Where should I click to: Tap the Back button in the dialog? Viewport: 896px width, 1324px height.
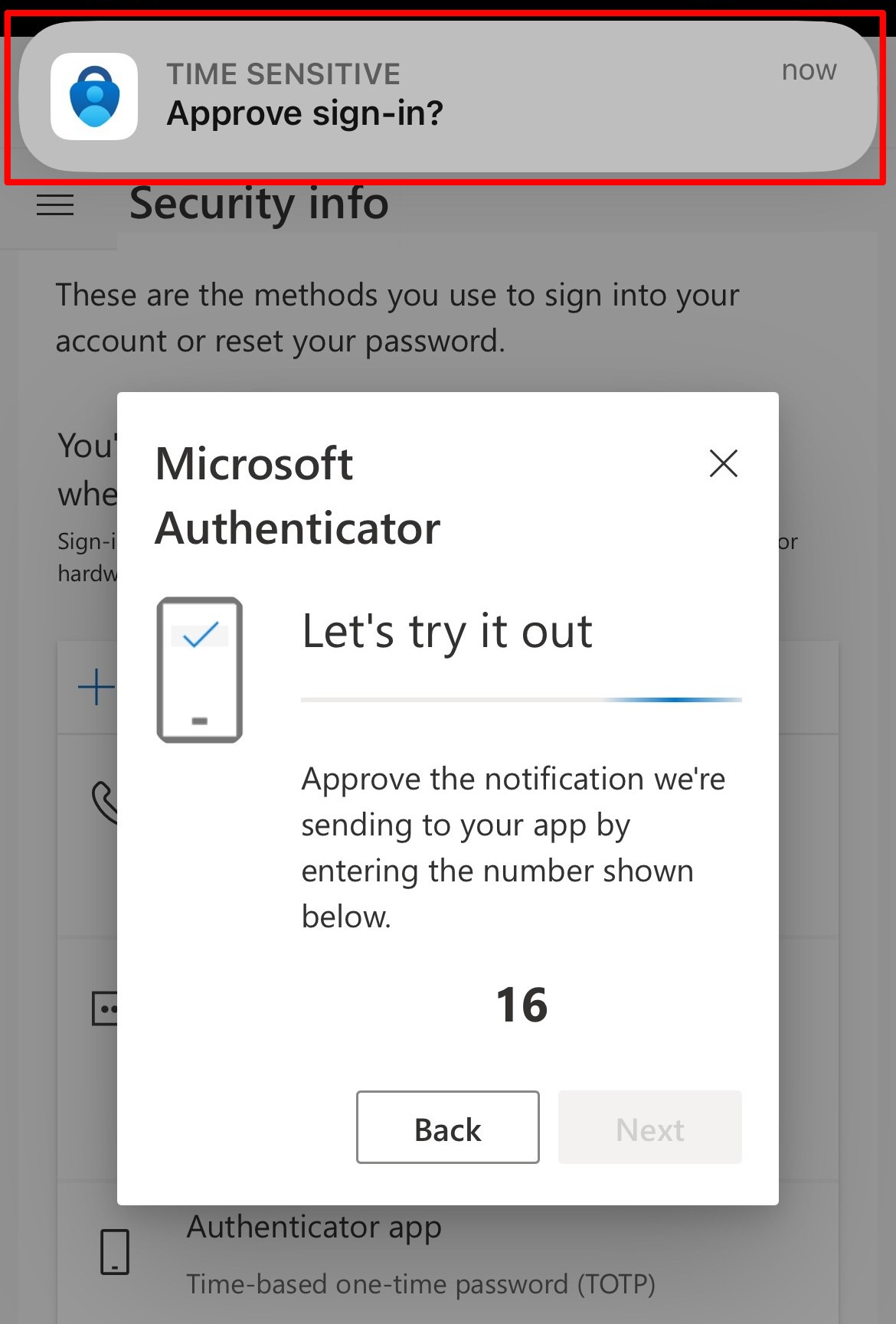coord(447,1127)
